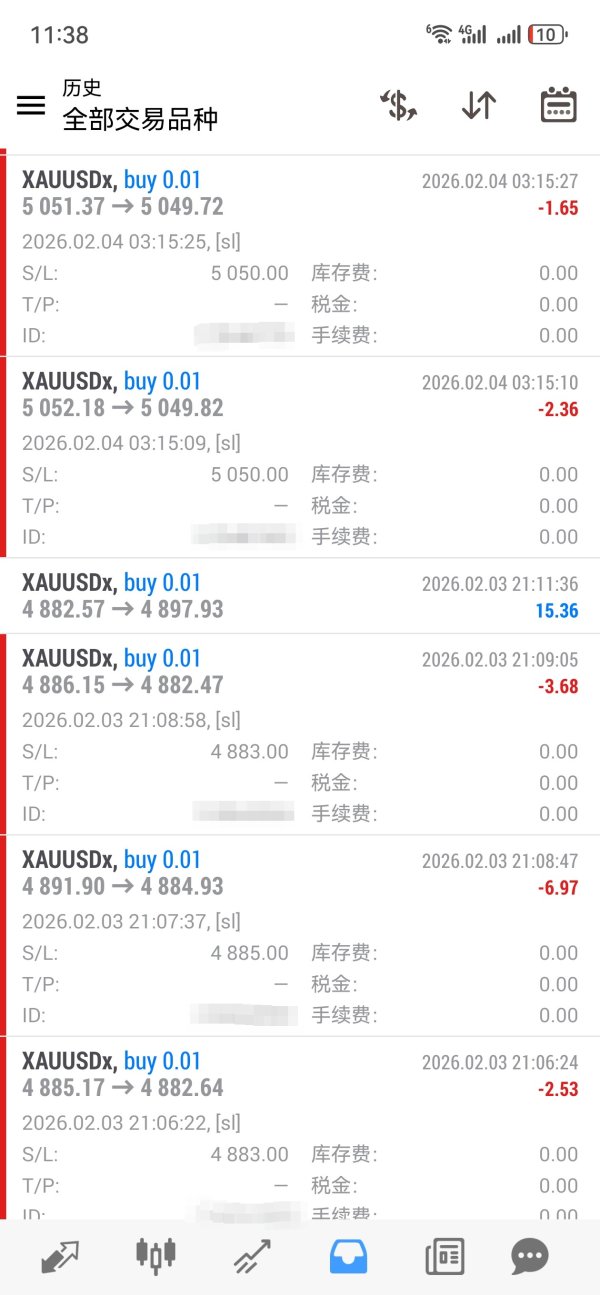Switch to the candlestick chart tab
600x1295 pixels.
click(155, 1255)
